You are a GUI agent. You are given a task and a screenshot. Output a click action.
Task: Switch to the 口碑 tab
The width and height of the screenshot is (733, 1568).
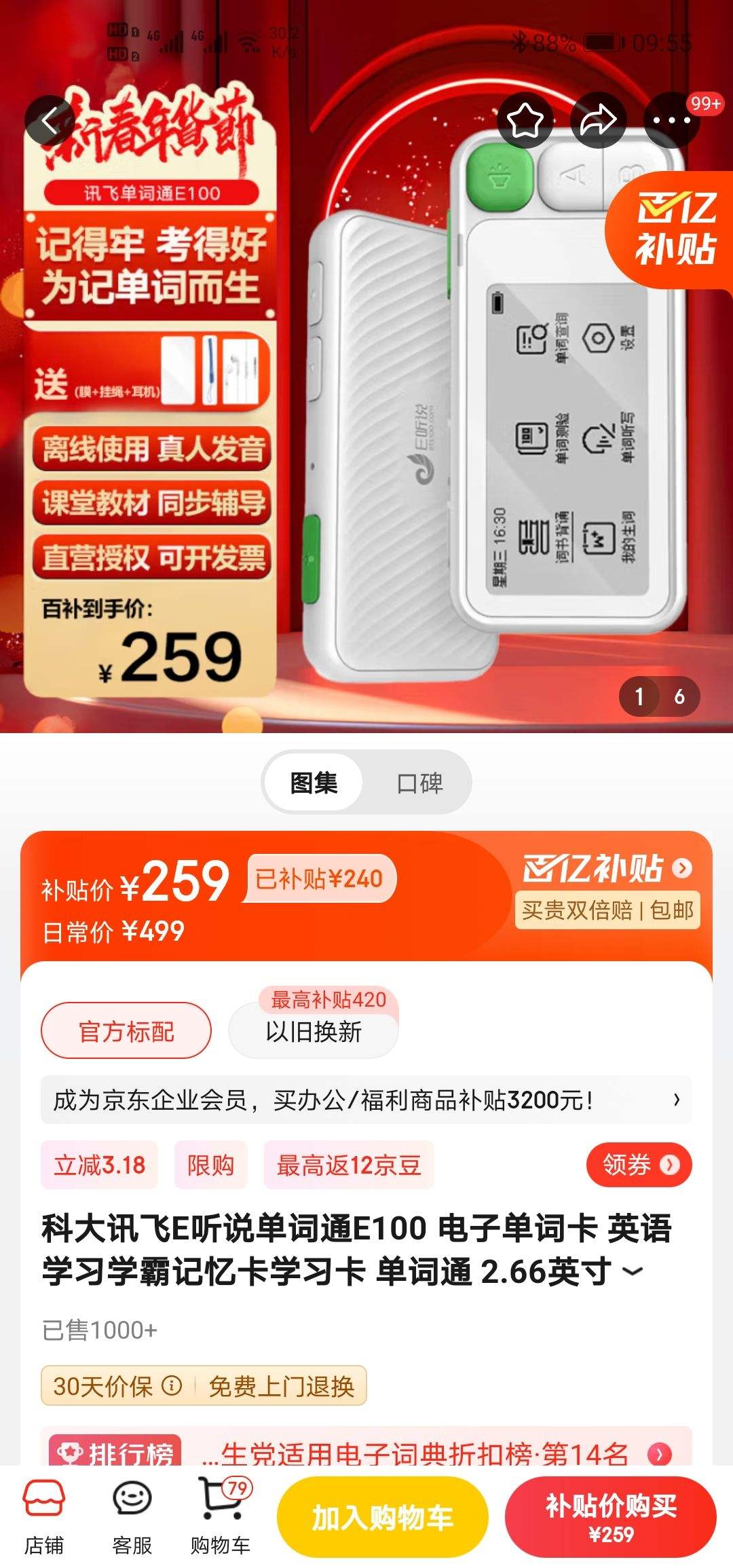pyautogui.click(x=419, y=782)
